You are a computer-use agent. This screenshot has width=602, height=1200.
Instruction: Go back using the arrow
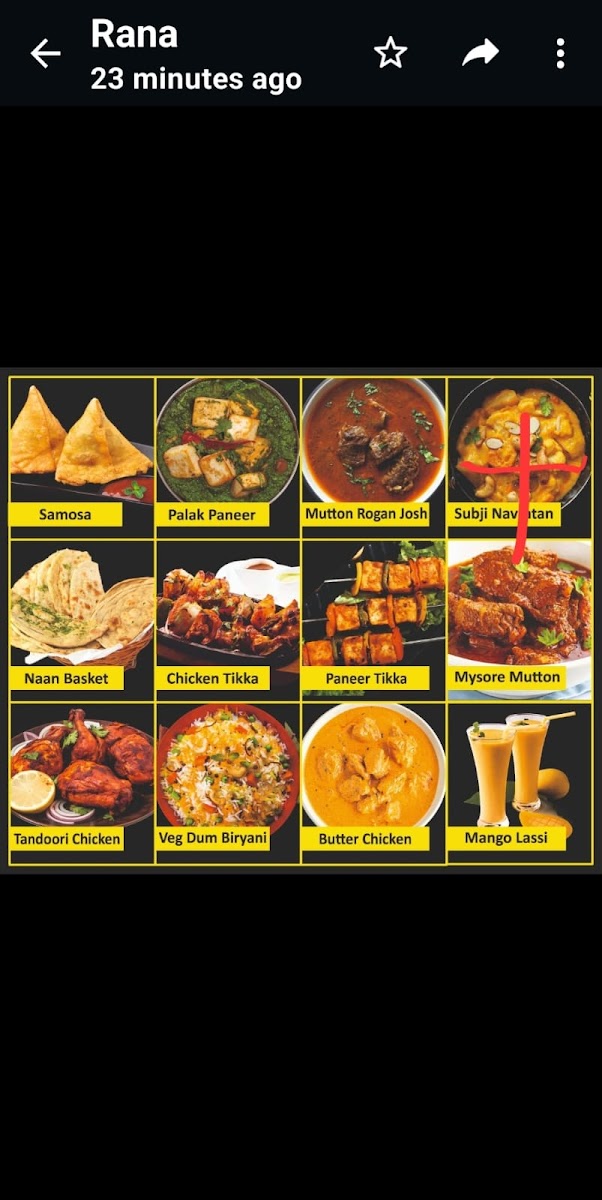click(x=46, y=54)
